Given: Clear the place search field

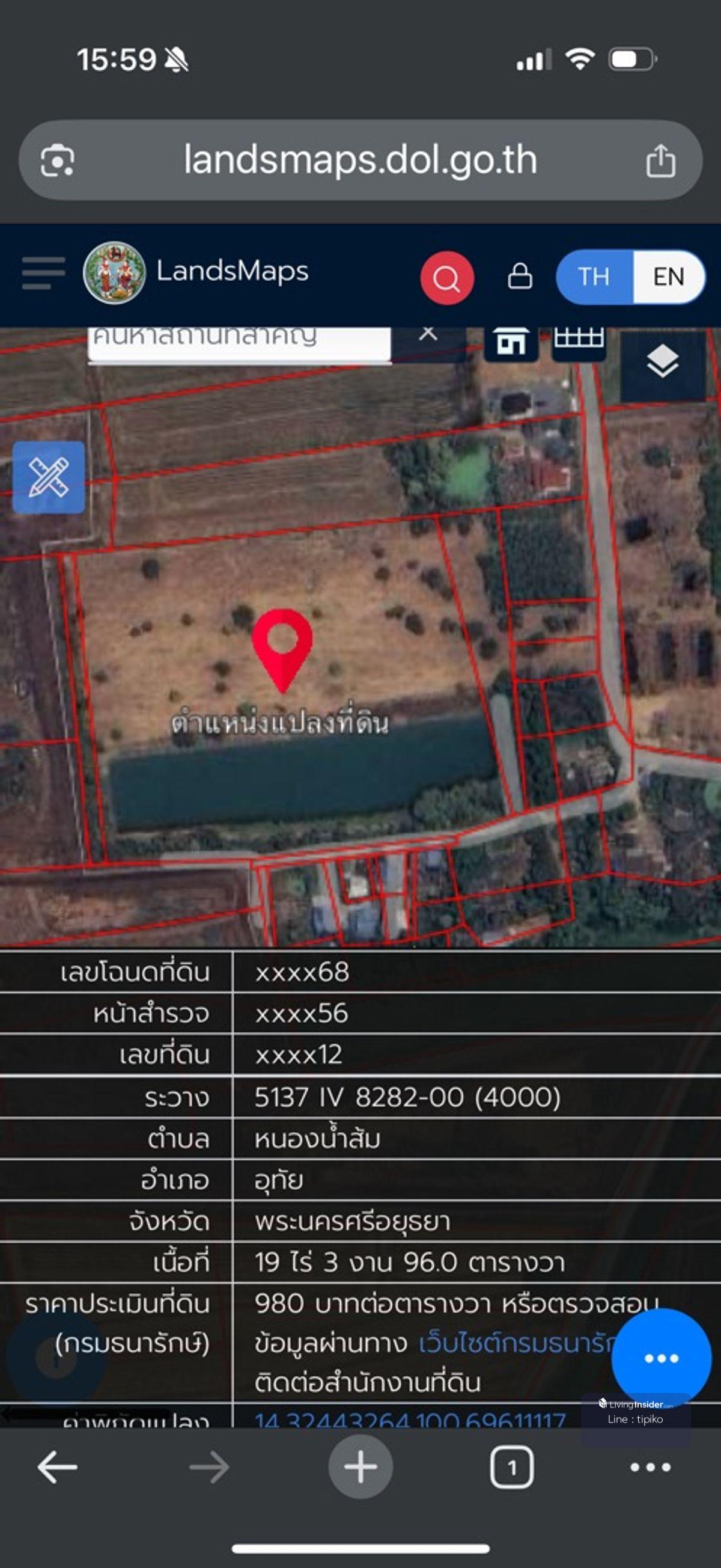Looking at the screenshot, I should pyautogui.click(x=428, y=334).
